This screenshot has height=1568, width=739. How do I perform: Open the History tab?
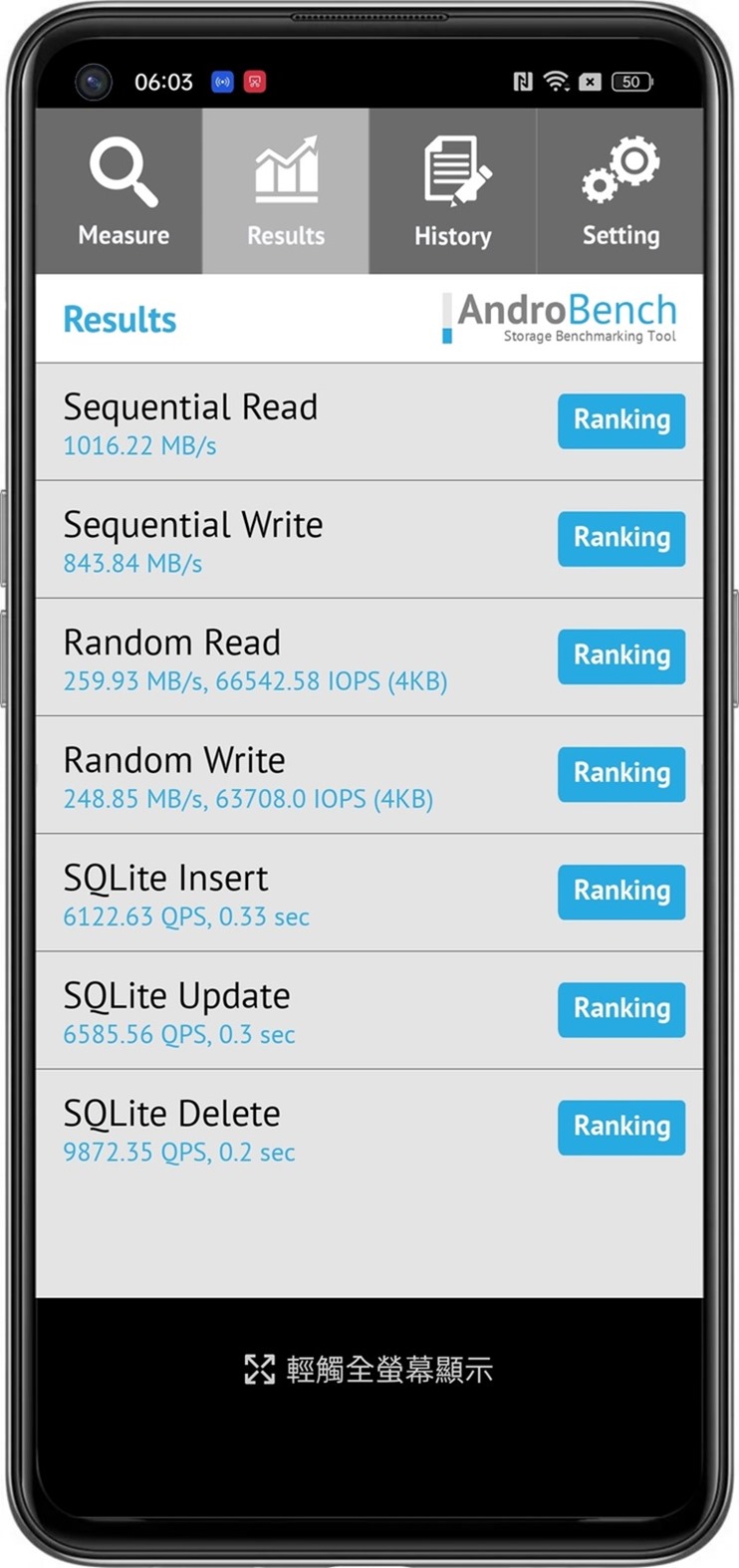[x=452, y=191]
